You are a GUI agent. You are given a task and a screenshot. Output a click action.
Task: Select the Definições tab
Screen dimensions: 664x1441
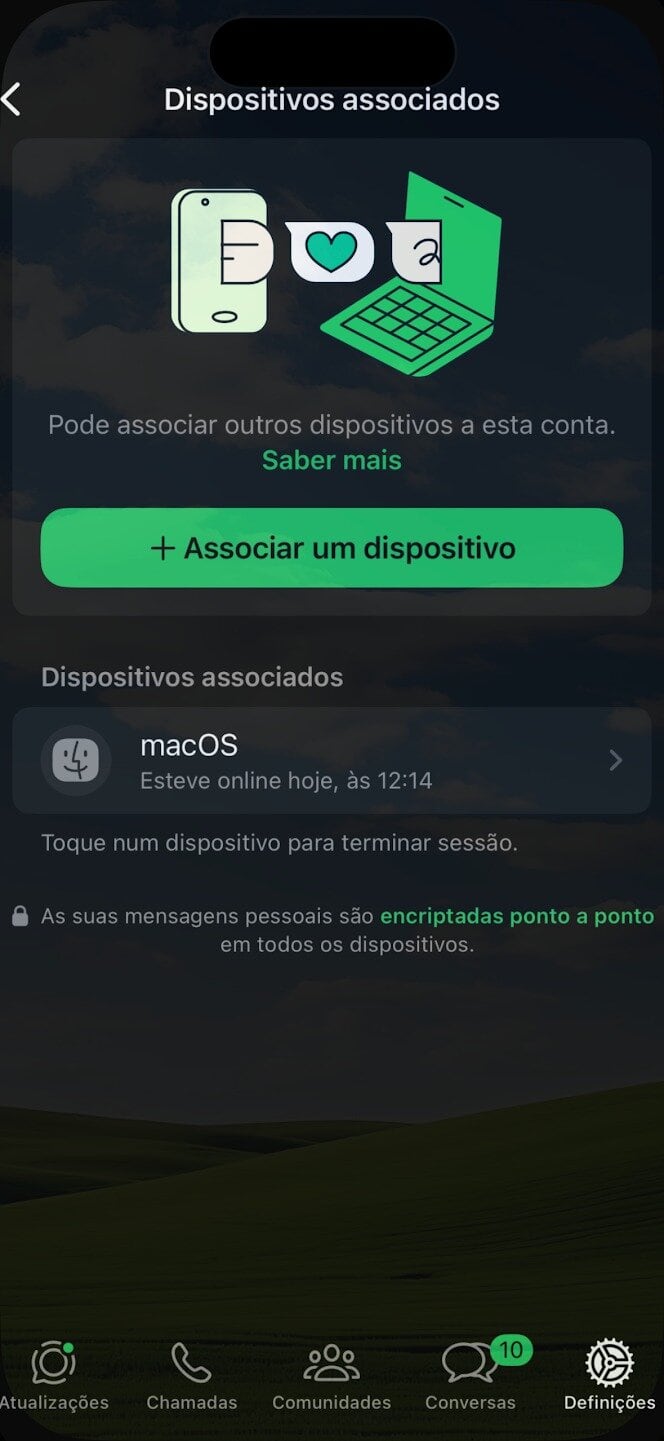[609, 1376]
